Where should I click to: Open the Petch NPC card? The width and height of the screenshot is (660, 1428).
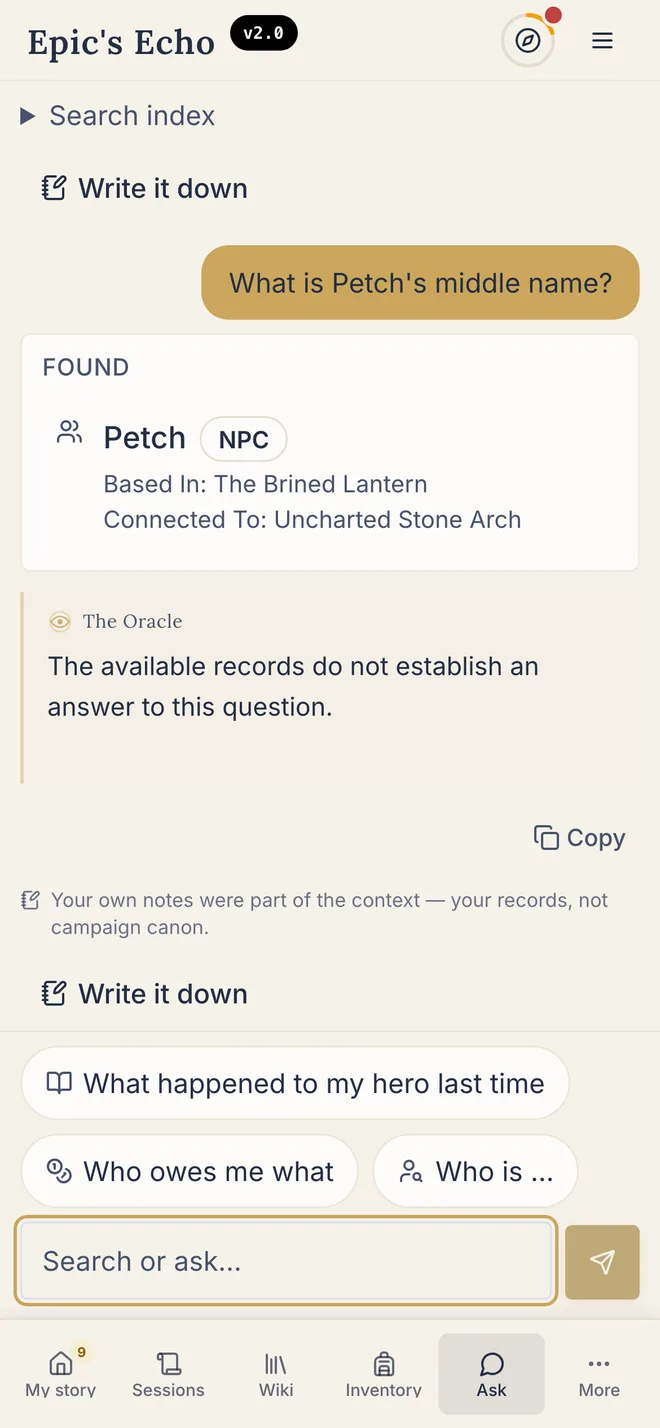(330, 453)
